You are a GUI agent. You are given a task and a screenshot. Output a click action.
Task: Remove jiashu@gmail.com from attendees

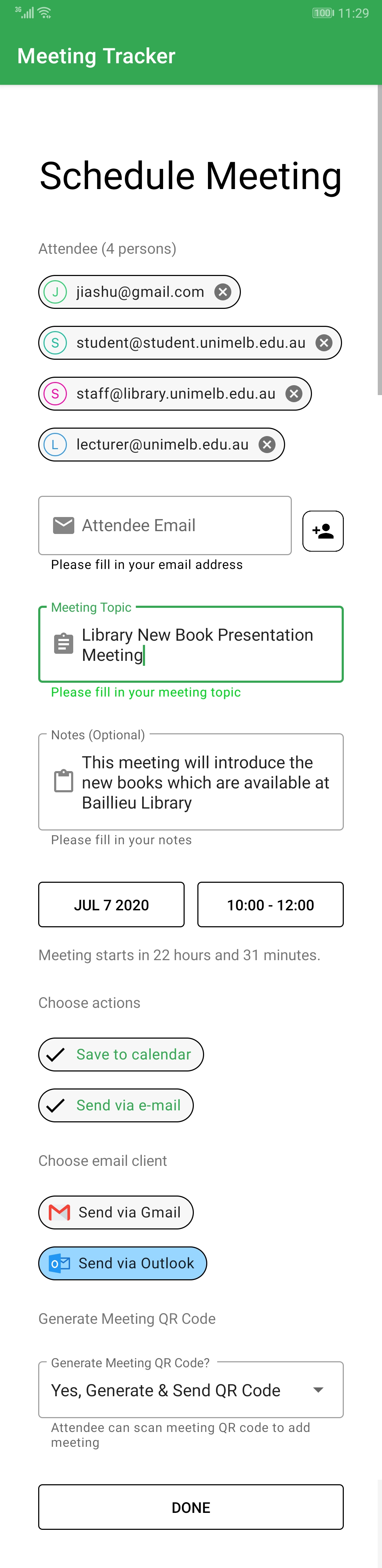pos(223,292)
